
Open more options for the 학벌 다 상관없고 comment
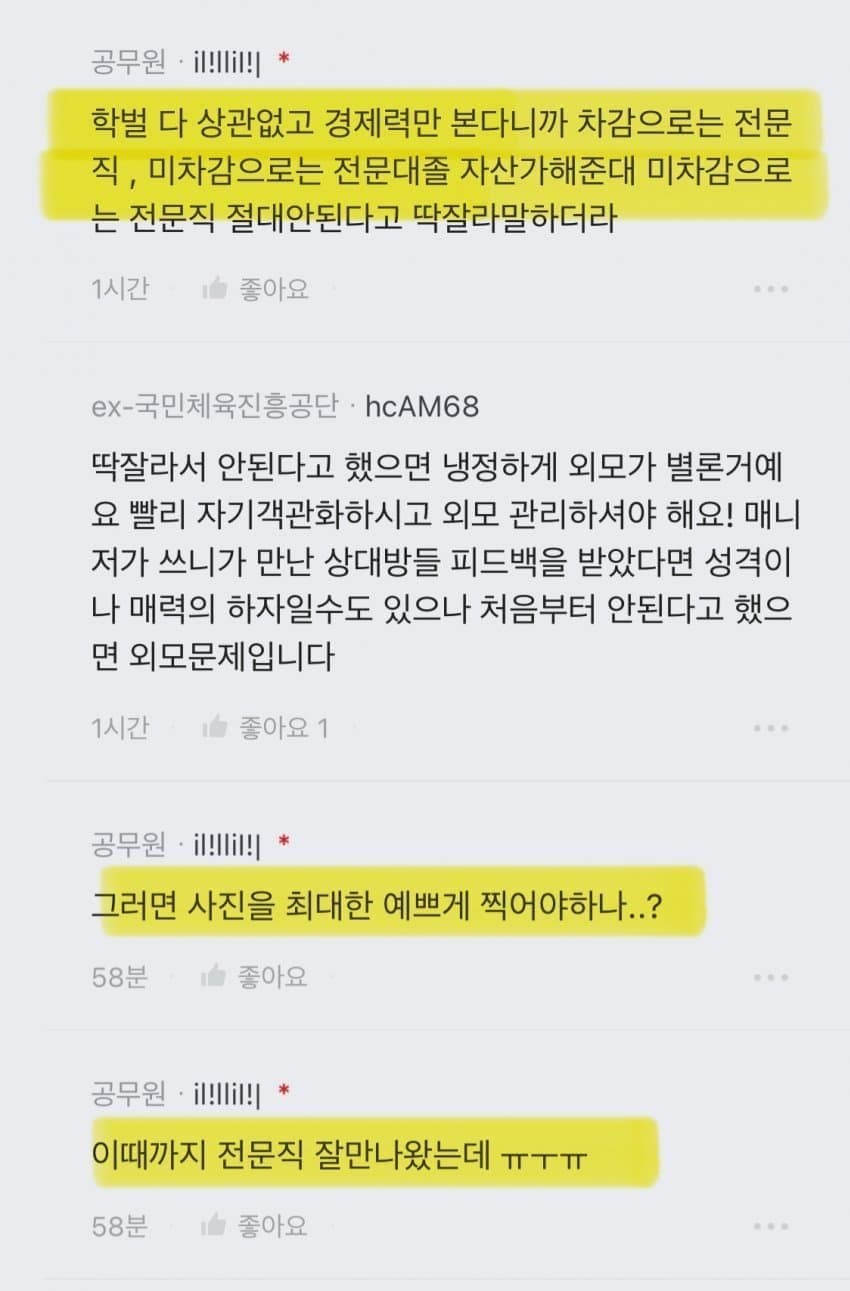tap(770, 290)
